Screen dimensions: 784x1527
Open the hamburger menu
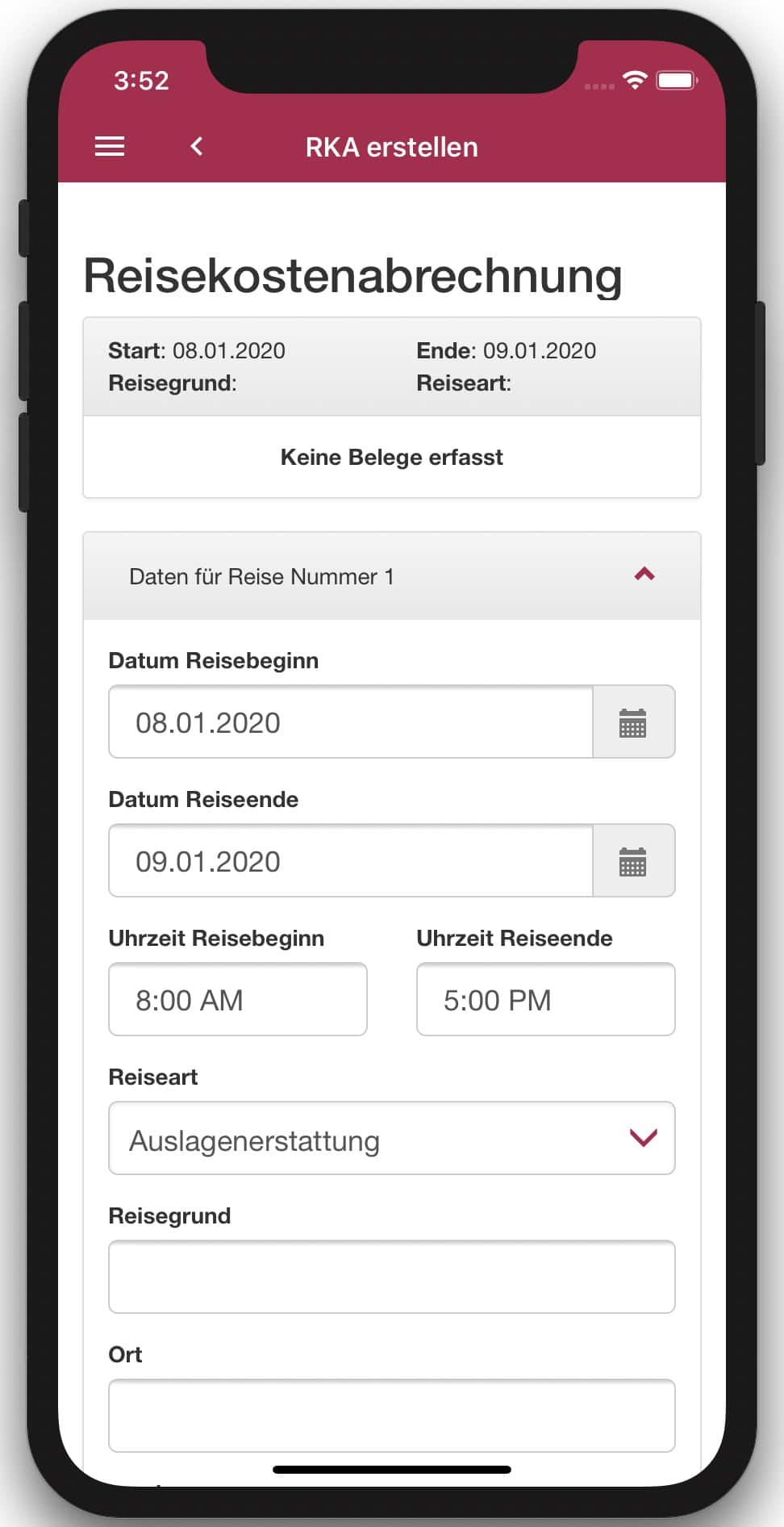coord(110,146)
